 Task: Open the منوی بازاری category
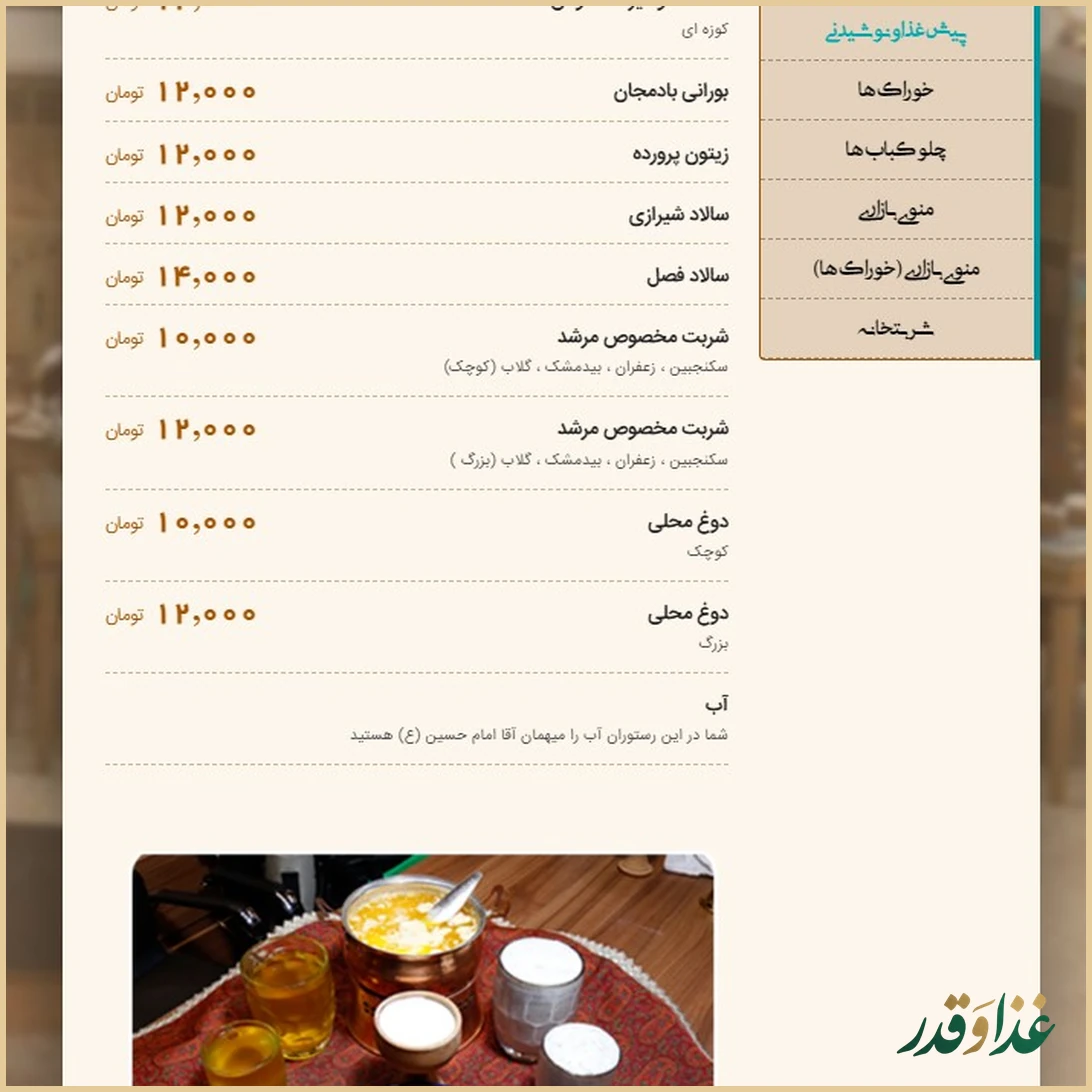tap(896, 210)
